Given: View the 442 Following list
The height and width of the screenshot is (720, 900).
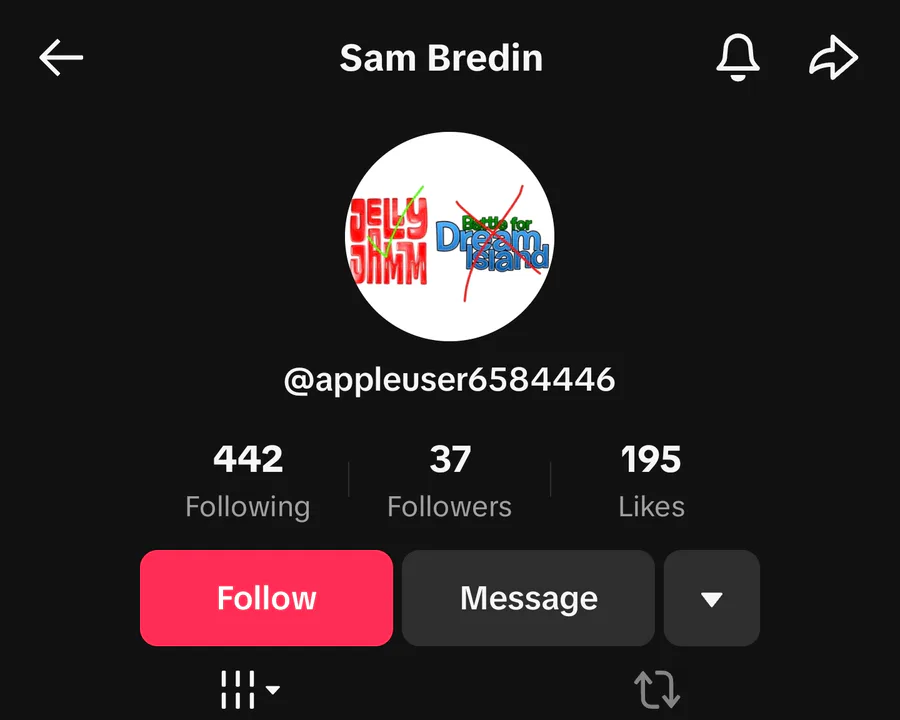Looking at the screenshot, I should tap(248, 481).
